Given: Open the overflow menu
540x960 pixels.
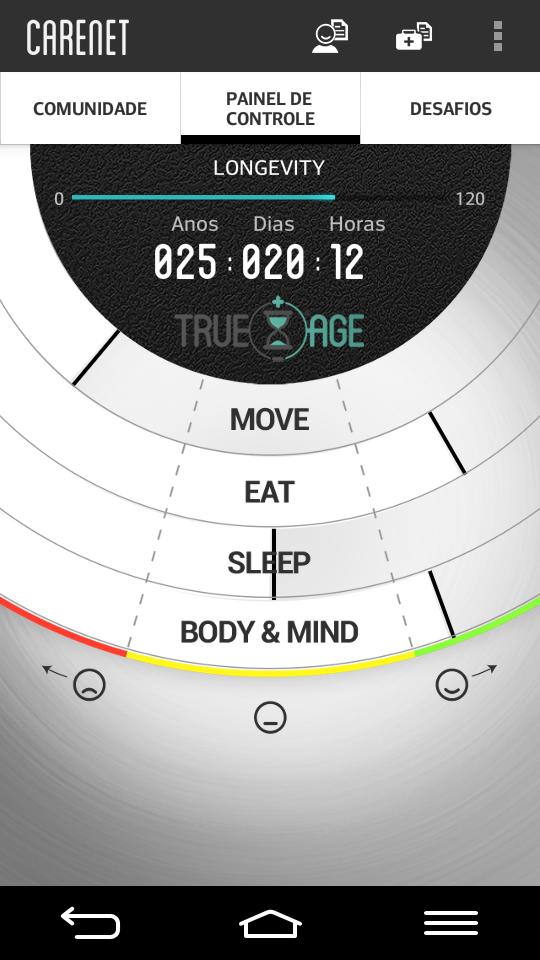Looking at the screenshot, I should 498,36.
